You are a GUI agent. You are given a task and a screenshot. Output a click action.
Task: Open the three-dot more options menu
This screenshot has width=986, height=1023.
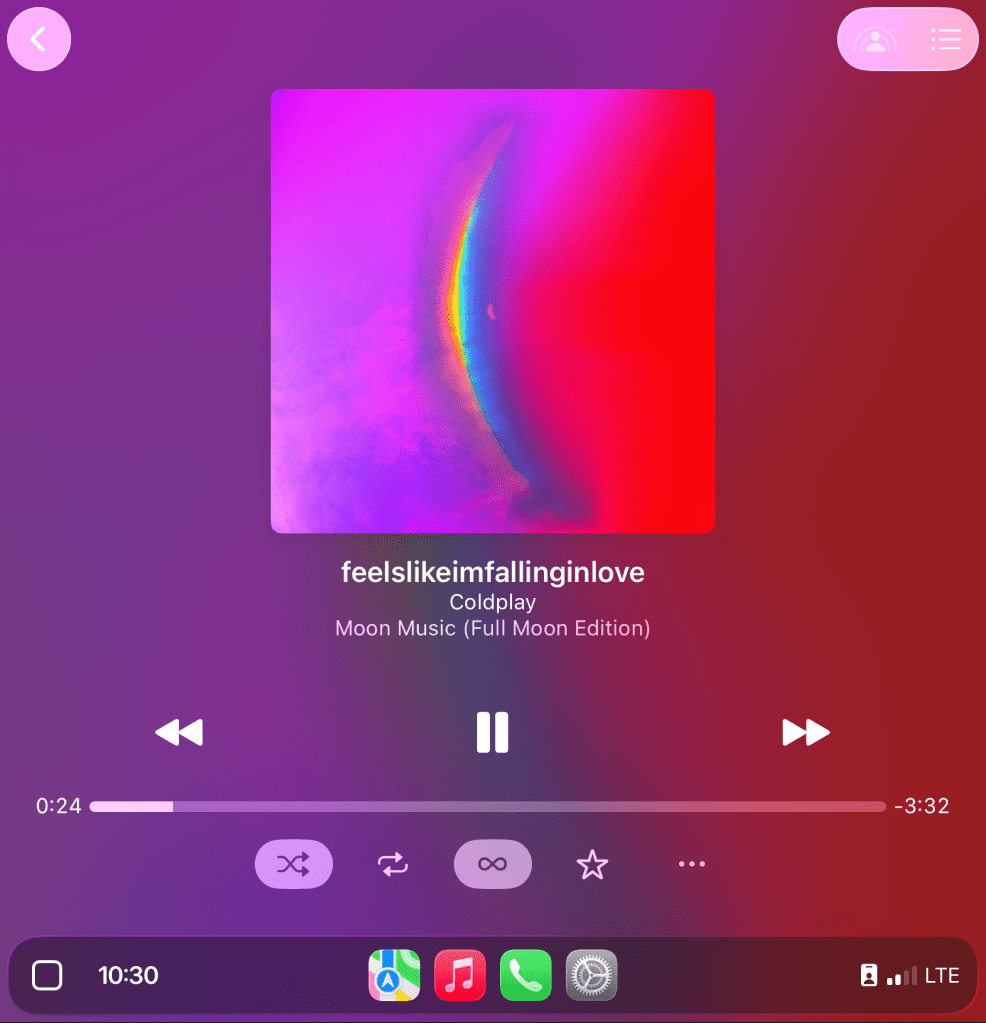point(692,864)
